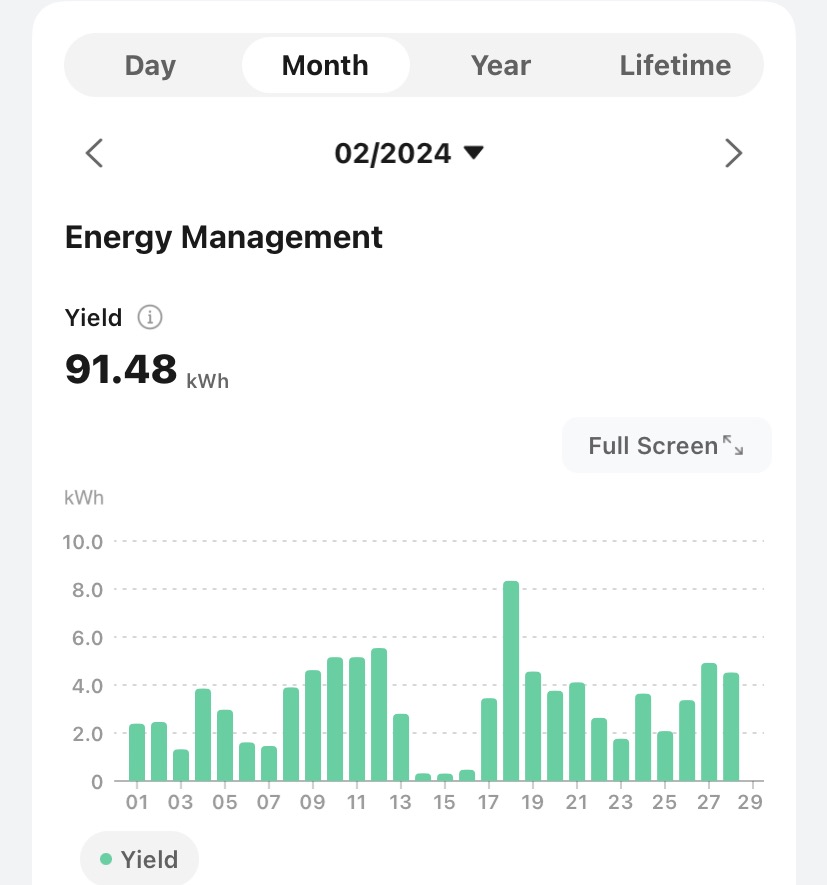Go to the previous month
Image resolution: width=827 pixels, height=885 pixels.
click(95, 153)
